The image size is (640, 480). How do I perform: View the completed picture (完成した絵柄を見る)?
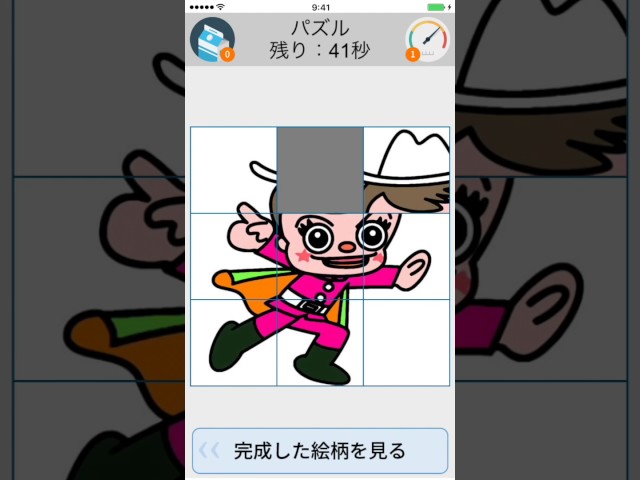point(320,451)
